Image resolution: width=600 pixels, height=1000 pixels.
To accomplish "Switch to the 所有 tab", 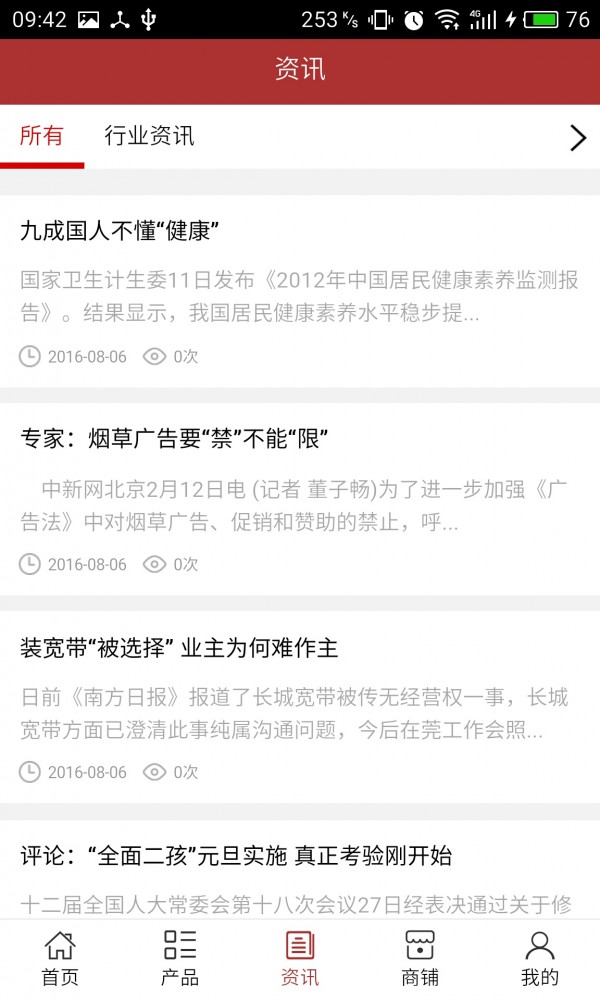I will (x=42, y=137).
